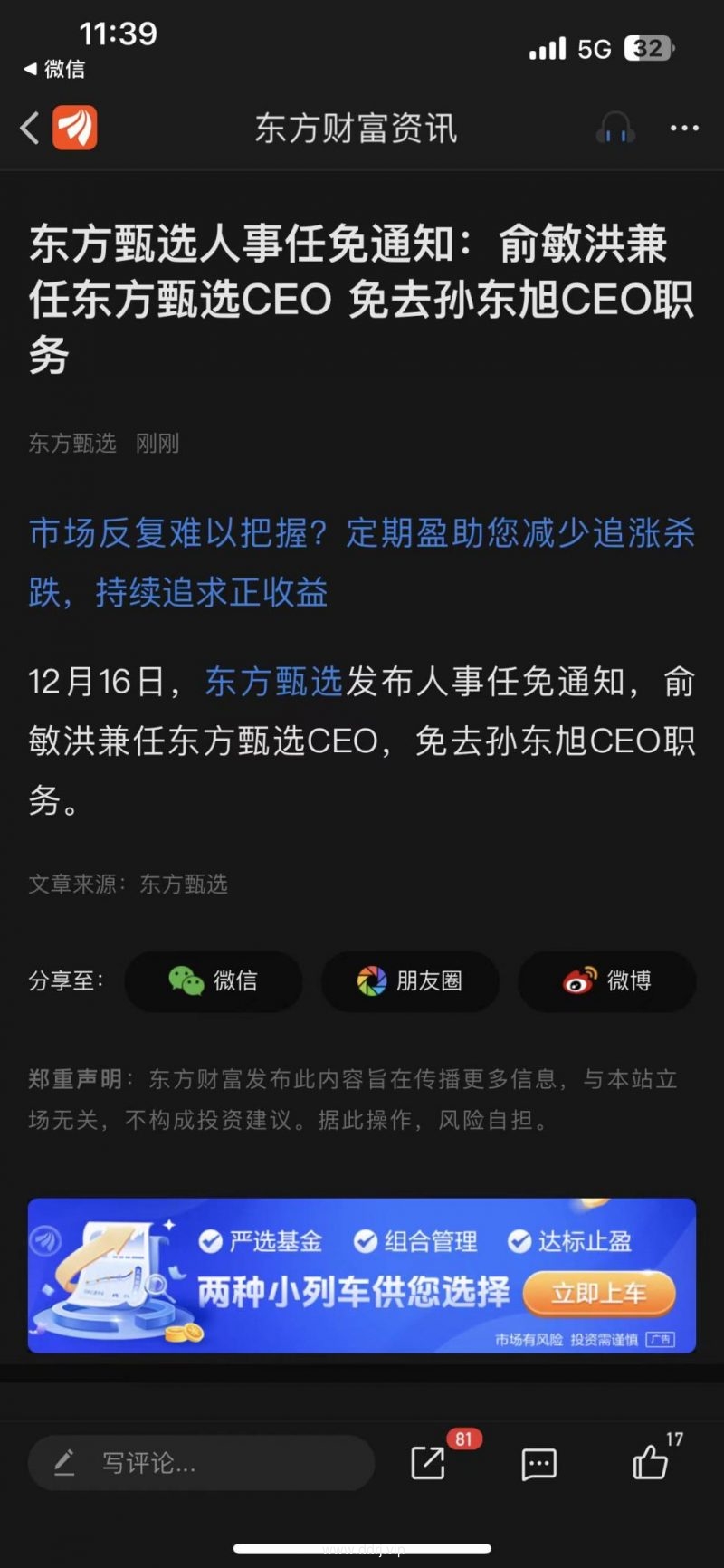Open the 立即上车 fund banner
Image resolution: width=724 pixels, height=1568 pixels.
[x=598, y=1292]
